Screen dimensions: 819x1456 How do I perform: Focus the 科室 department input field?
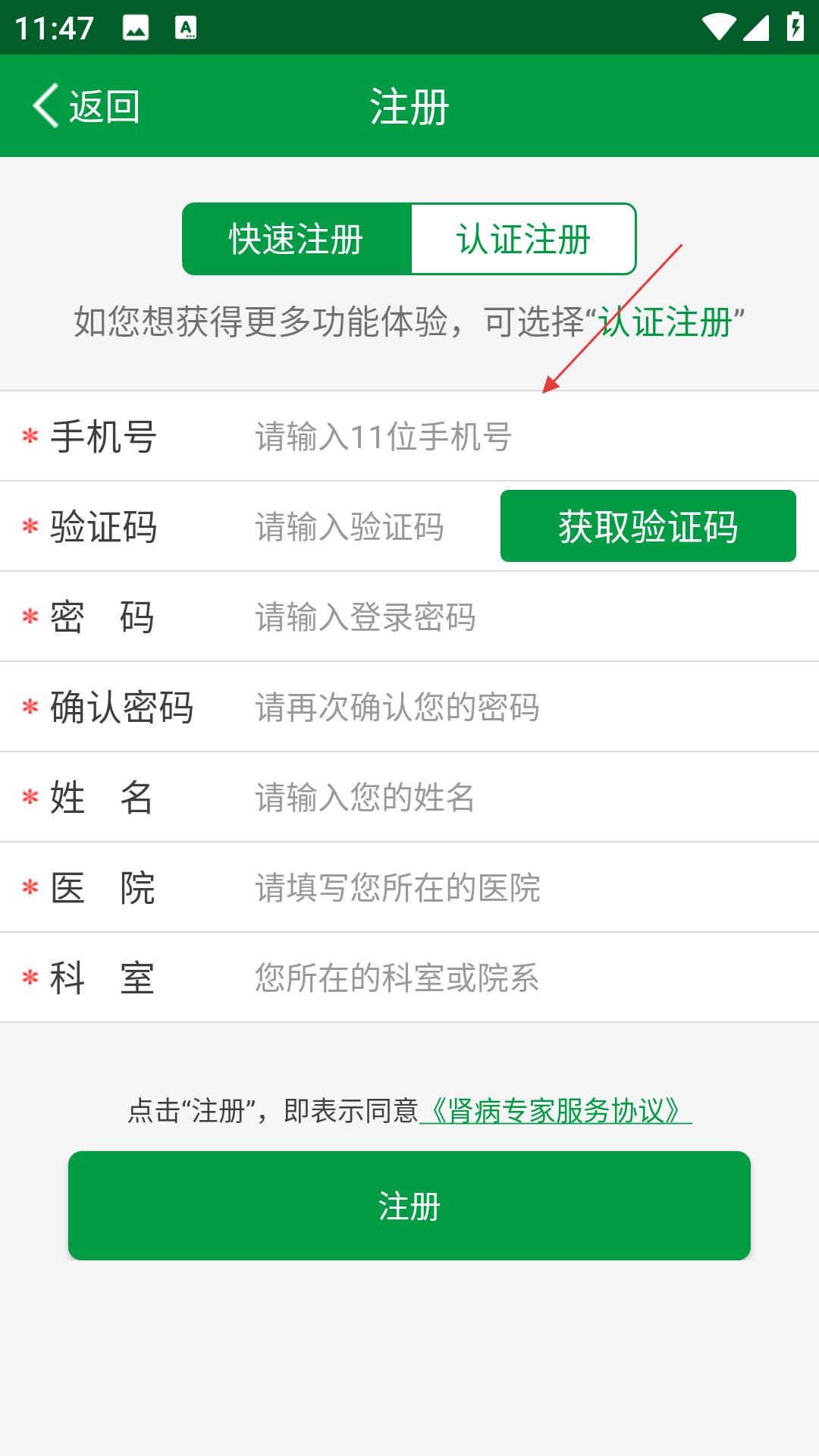point(531,978)
